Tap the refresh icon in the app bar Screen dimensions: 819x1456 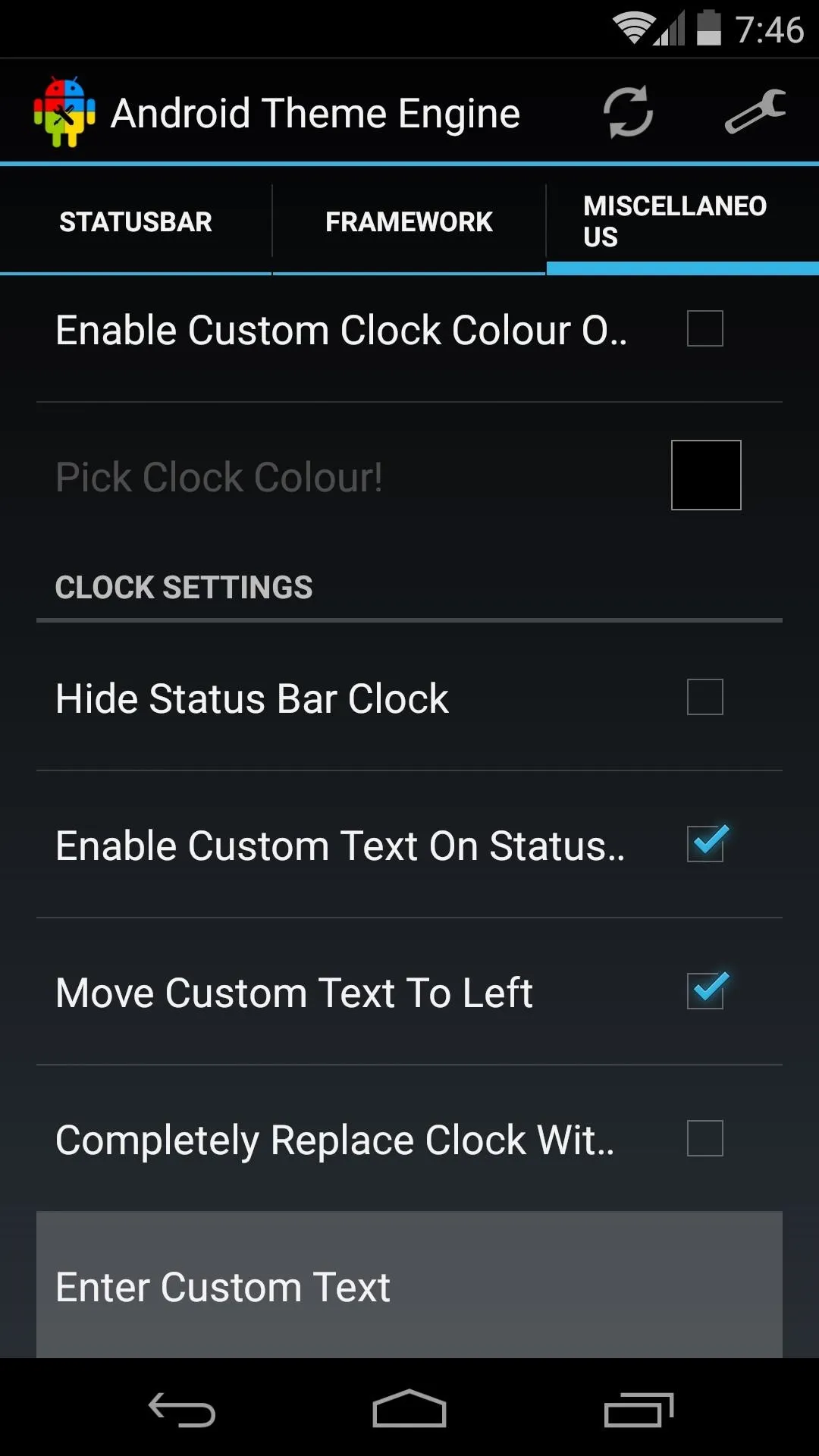click(x=628, y=112)
